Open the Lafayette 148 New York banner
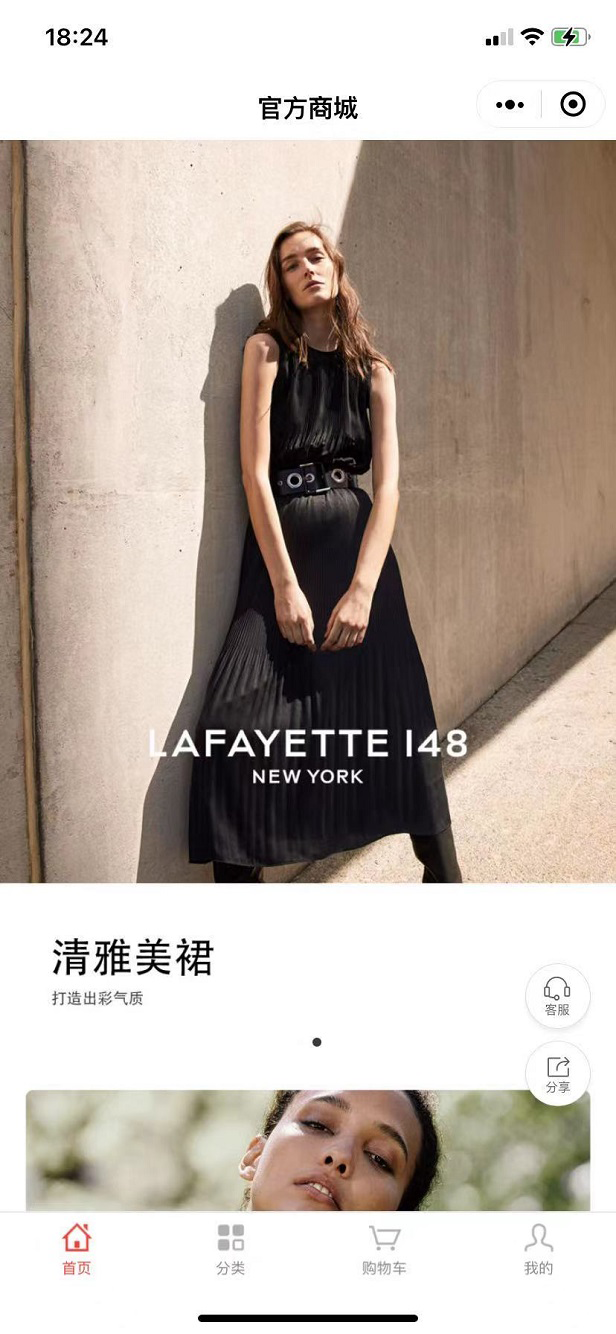Screen dimensions: 616x1334 pyautogui.click(x=308, y=511)
